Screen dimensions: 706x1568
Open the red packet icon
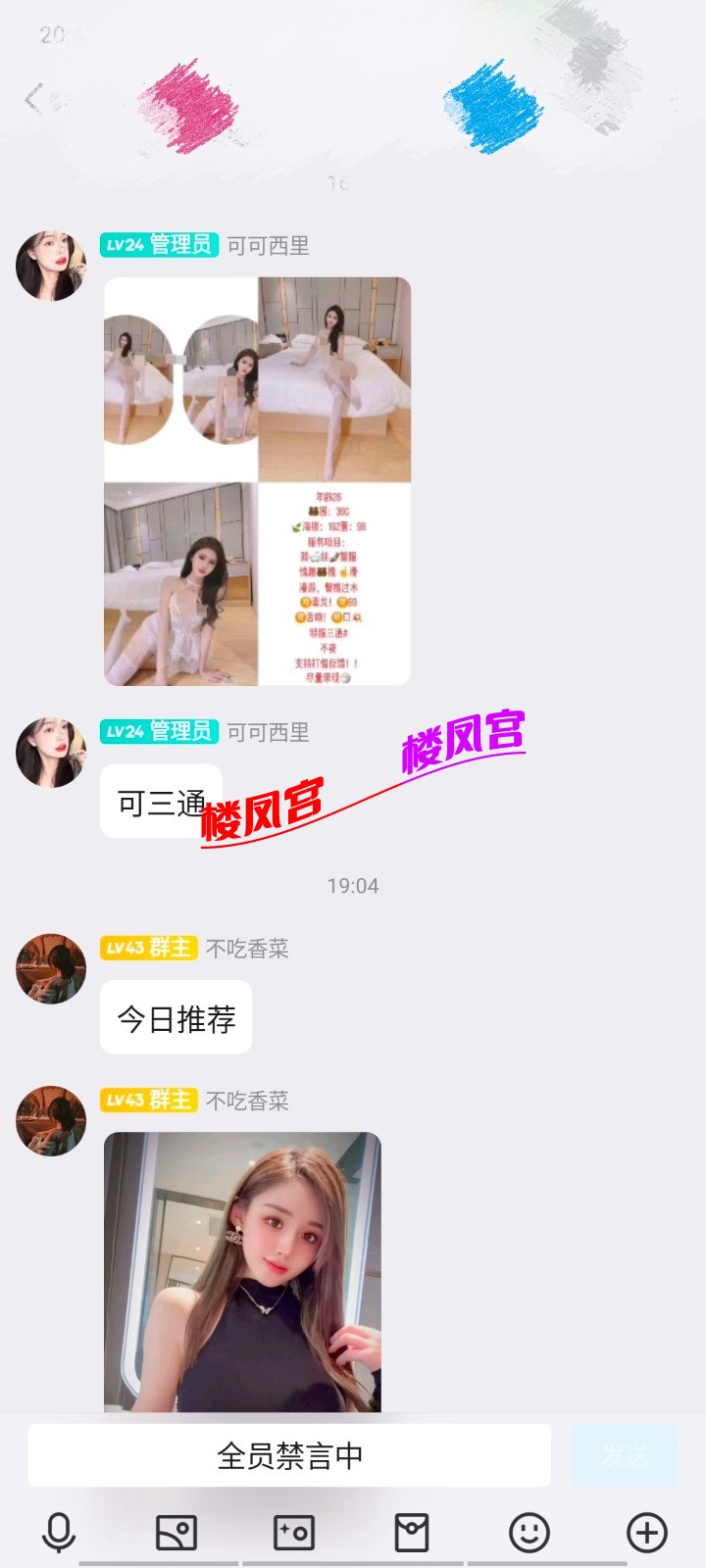click(x=412, y=1532)
